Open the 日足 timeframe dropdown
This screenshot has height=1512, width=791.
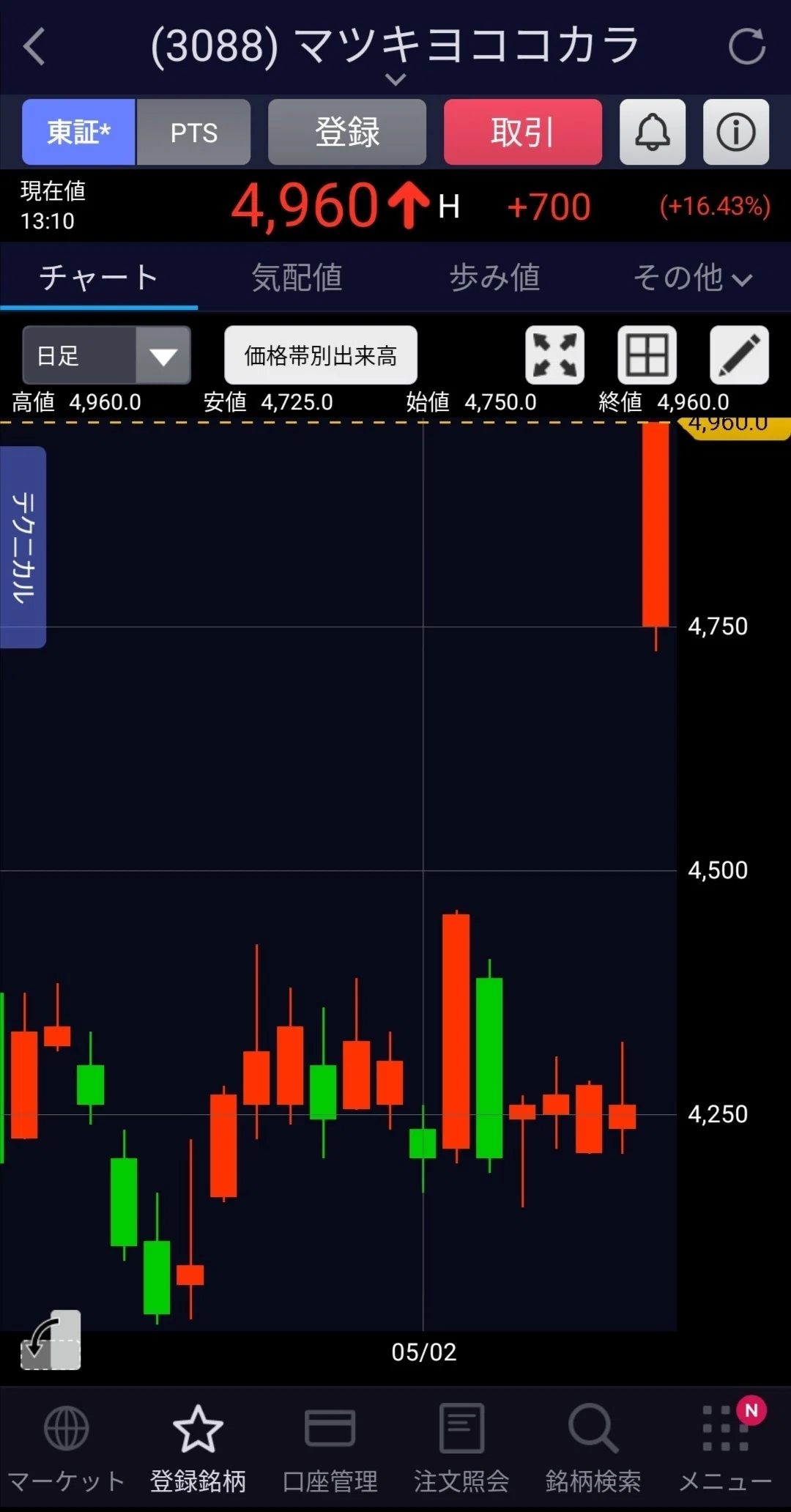pyautogui.click(x=107, y=355)
